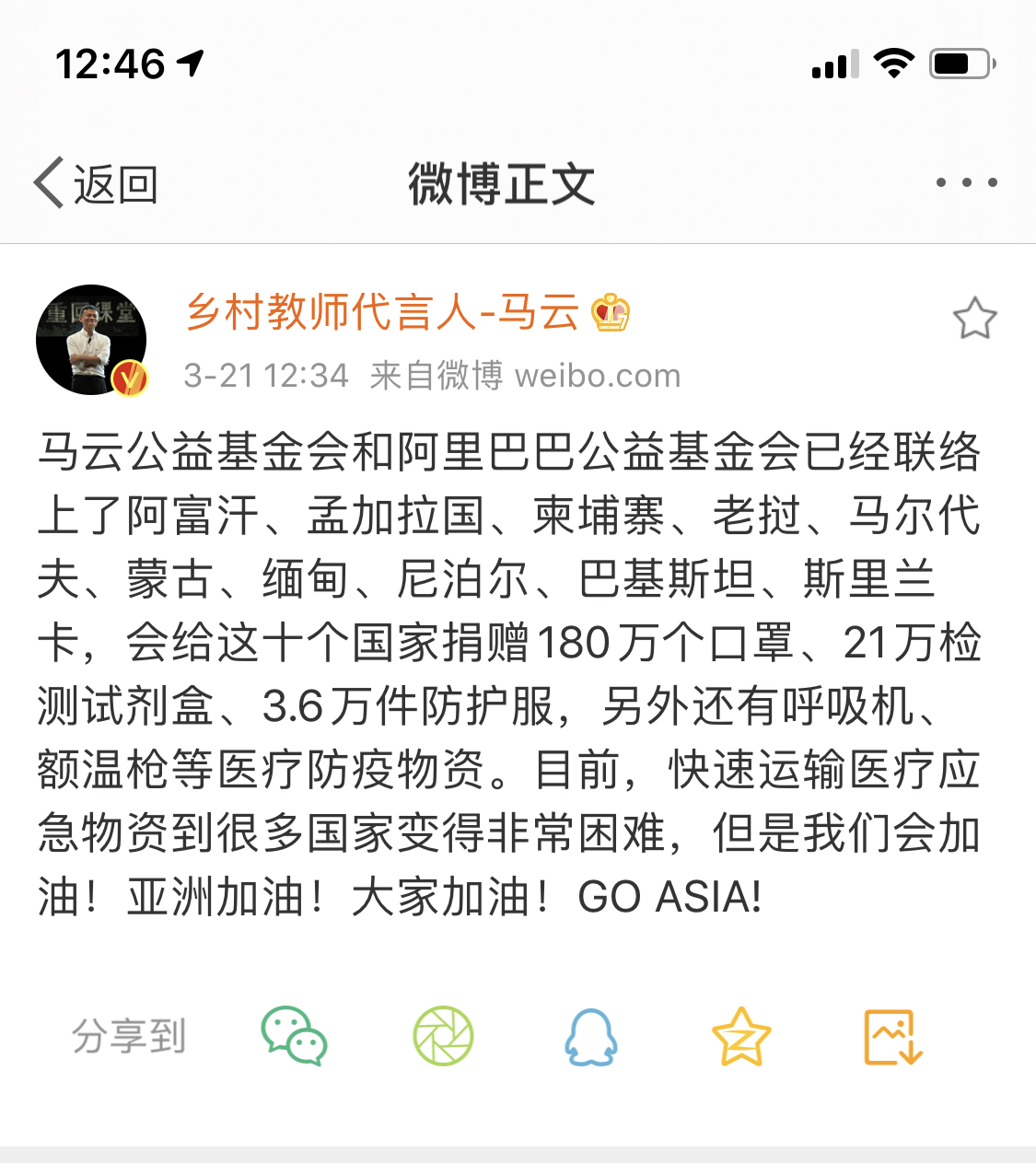This screenshot has width=1036, height=1163.
Task: Open the profile avatar of 马云
Action: 91,340
